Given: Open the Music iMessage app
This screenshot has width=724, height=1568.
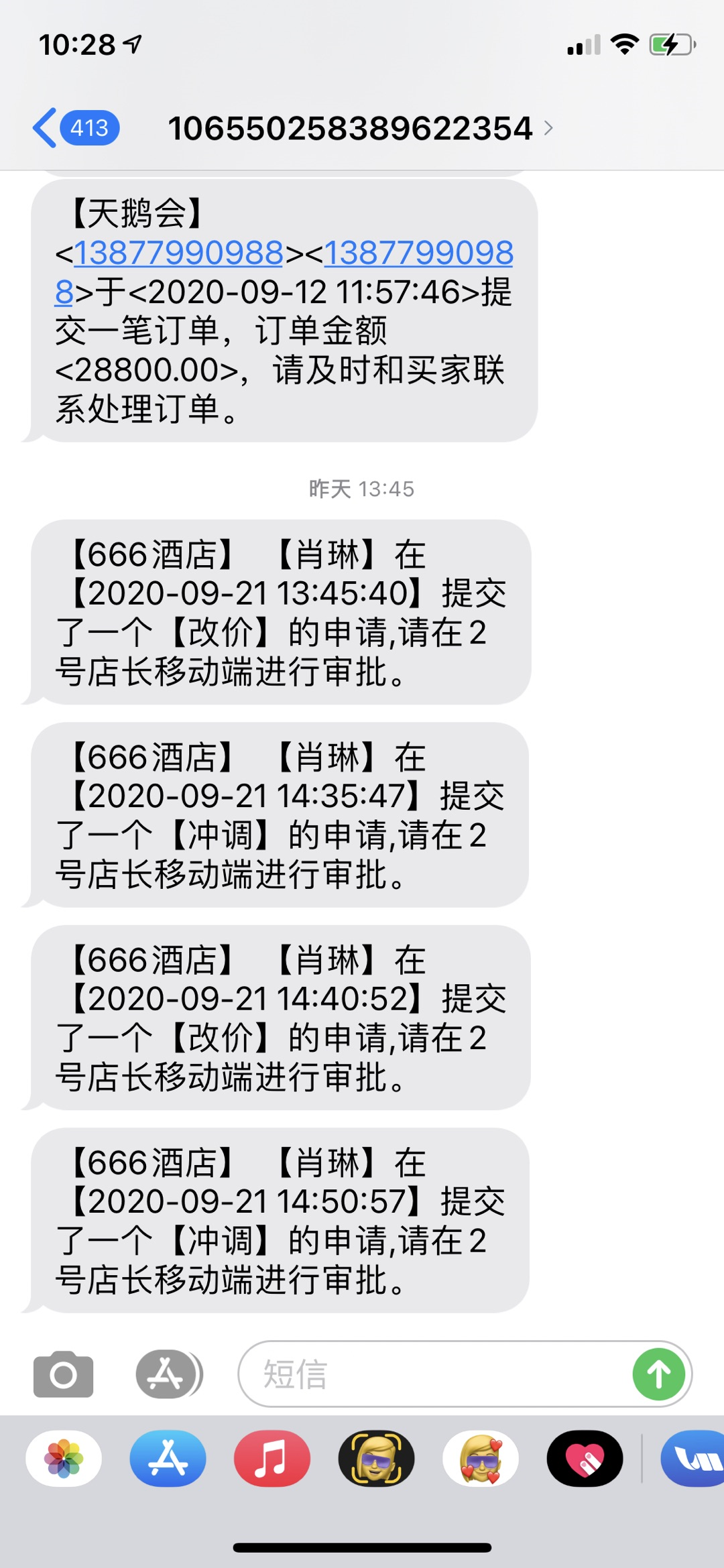Looking at the screenshot, I should (x=271, y=1458).
